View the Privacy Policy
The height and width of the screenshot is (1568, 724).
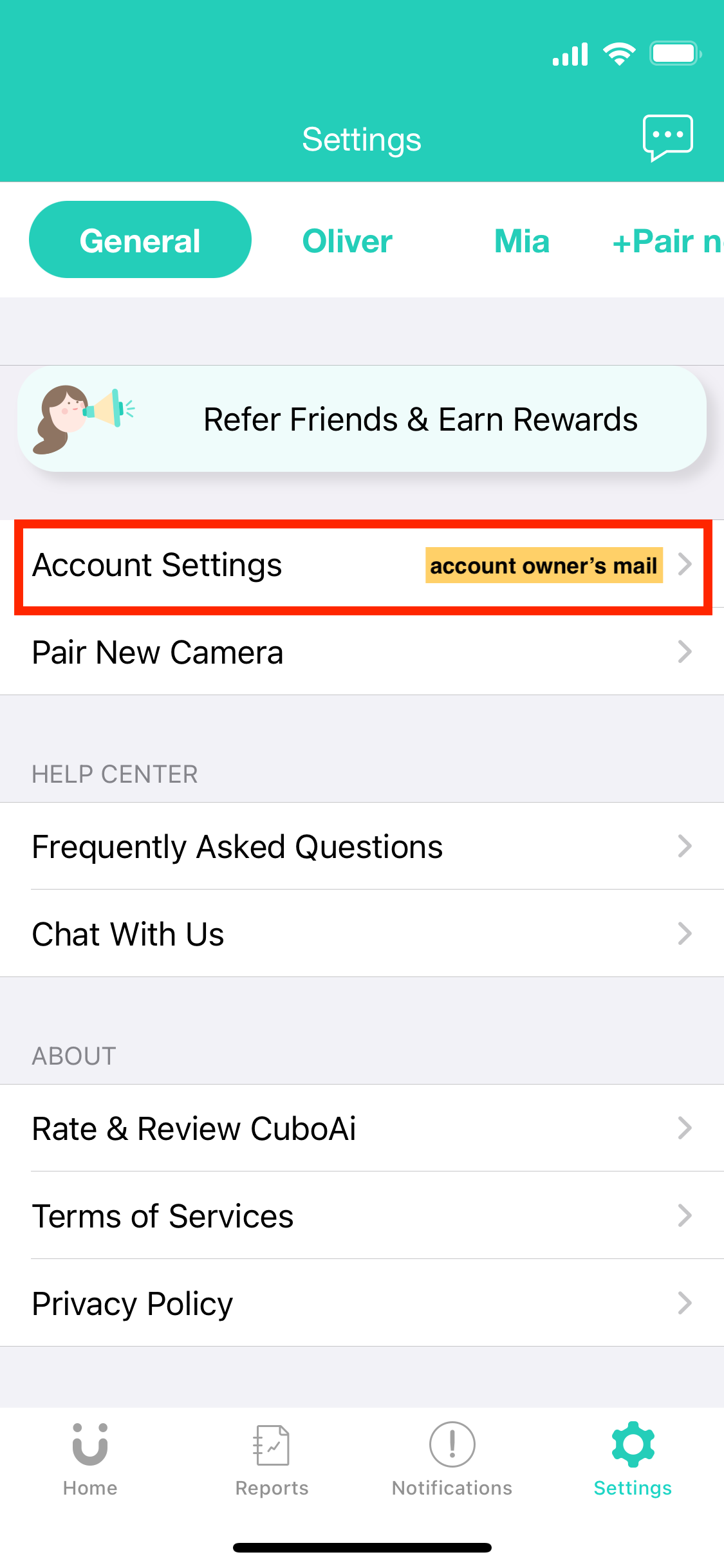click(362, 1303)
